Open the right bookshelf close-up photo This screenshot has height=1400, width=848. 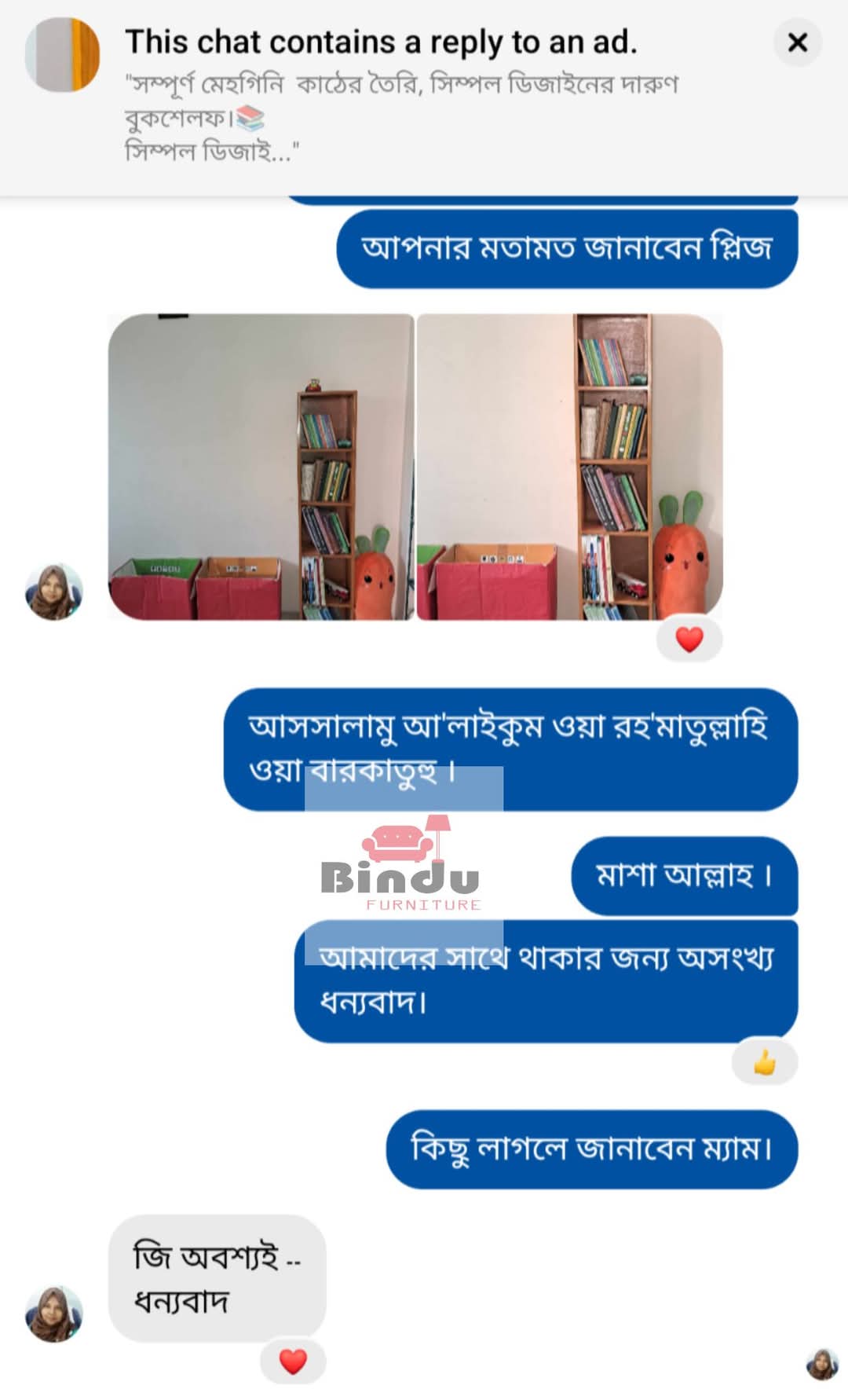click(569, 467)
